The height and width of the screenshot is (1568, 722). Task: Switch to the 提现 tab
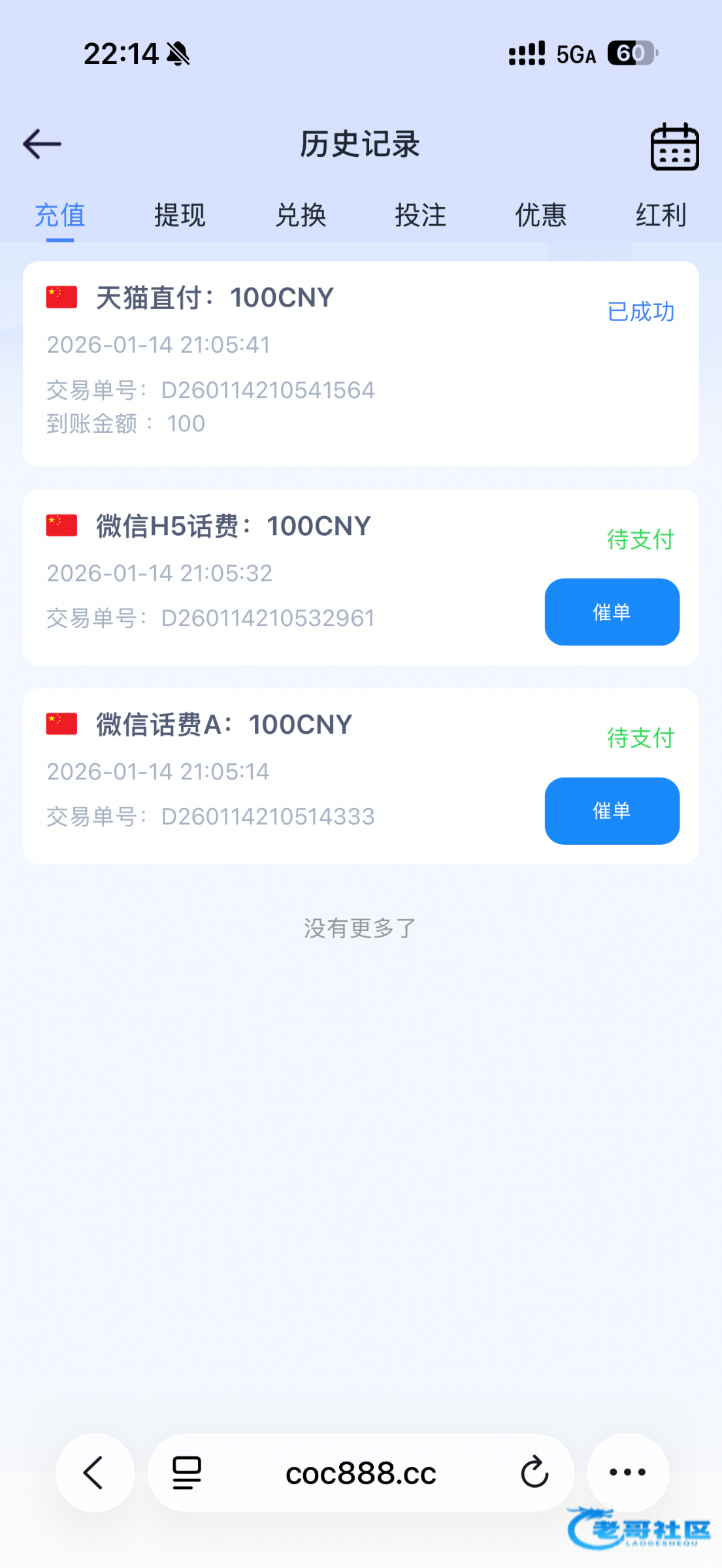180,215
